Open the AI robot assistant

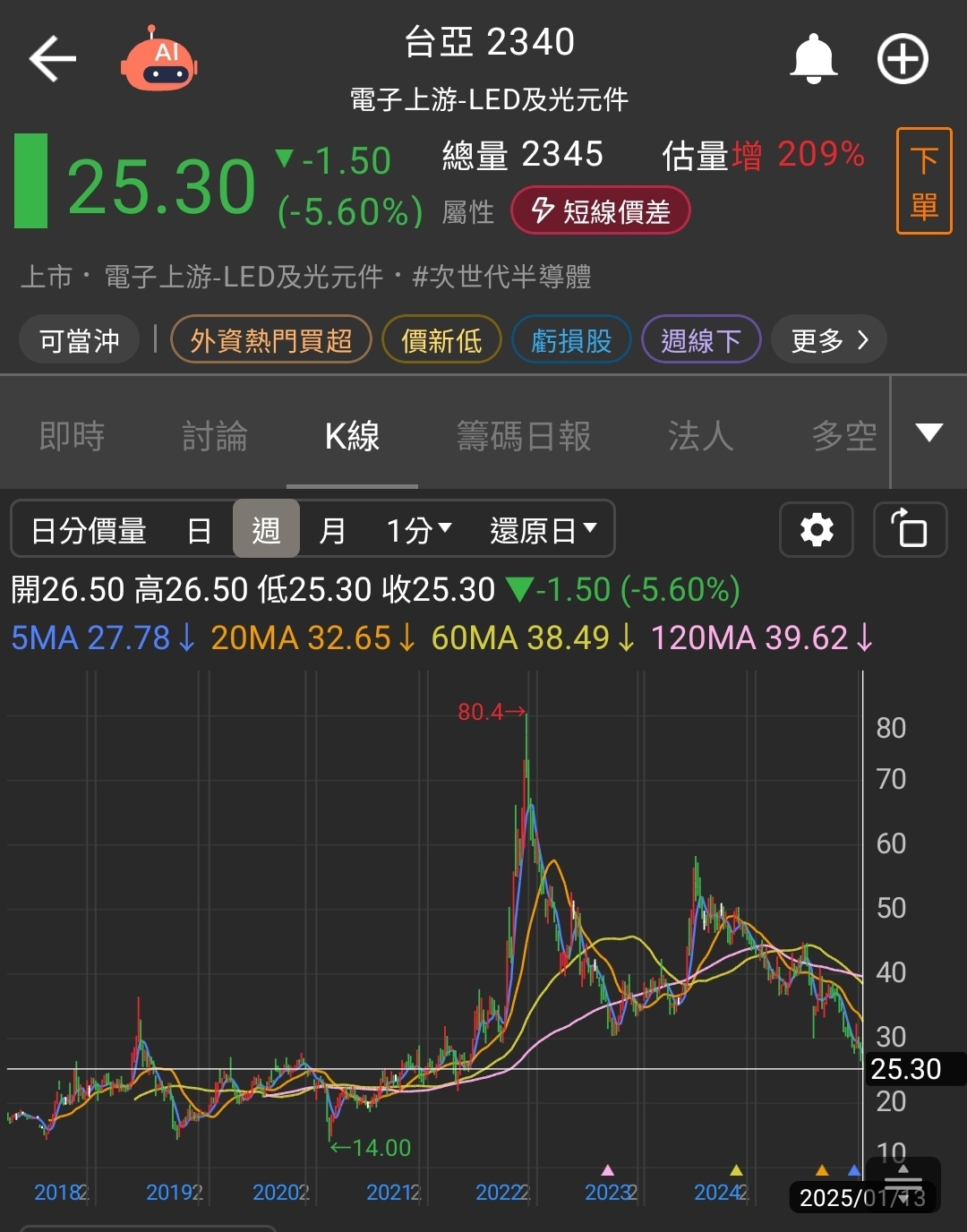(158, 60)
